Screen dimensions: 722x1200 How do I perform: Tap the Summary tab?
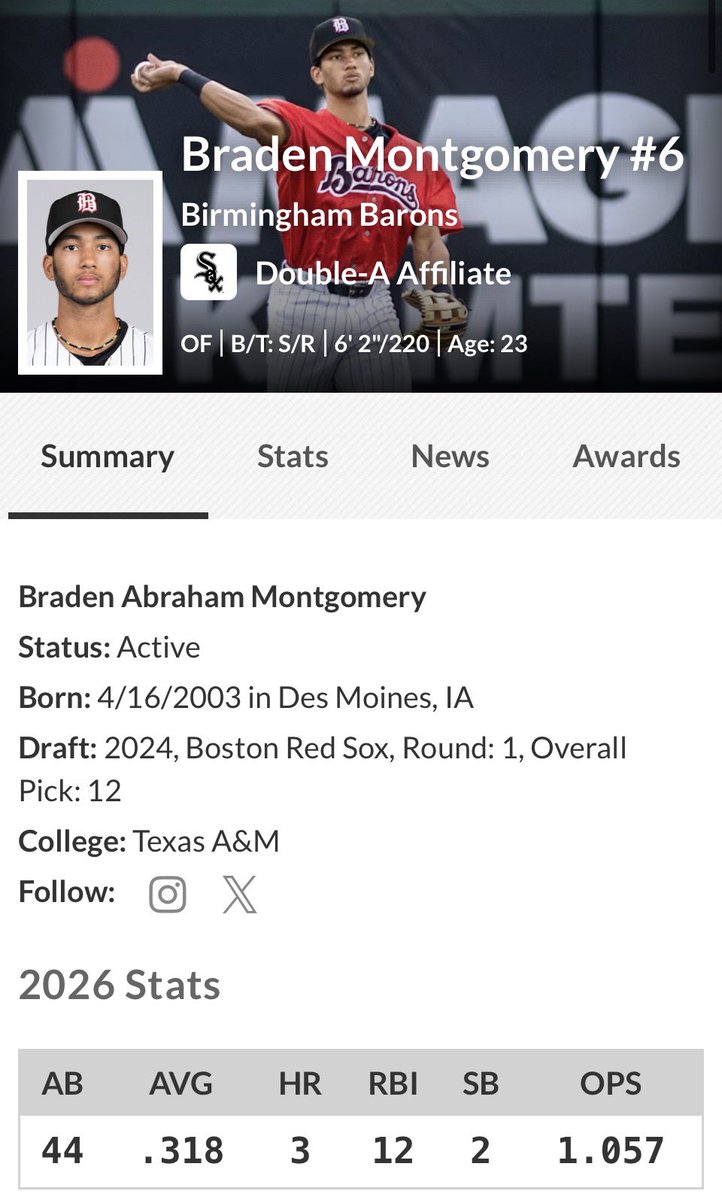[107, 456]
